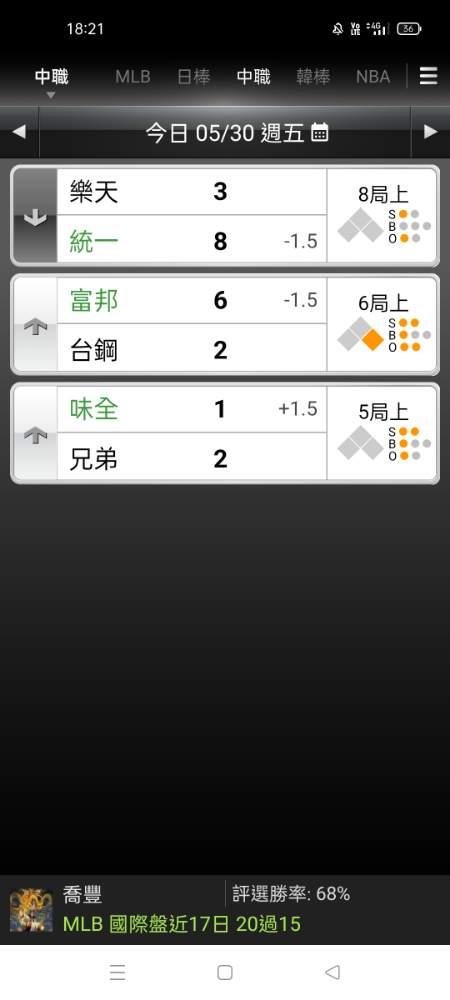Tap the system back button
Viewport: 450px width, 1000px height.
(x=332, y=972)
